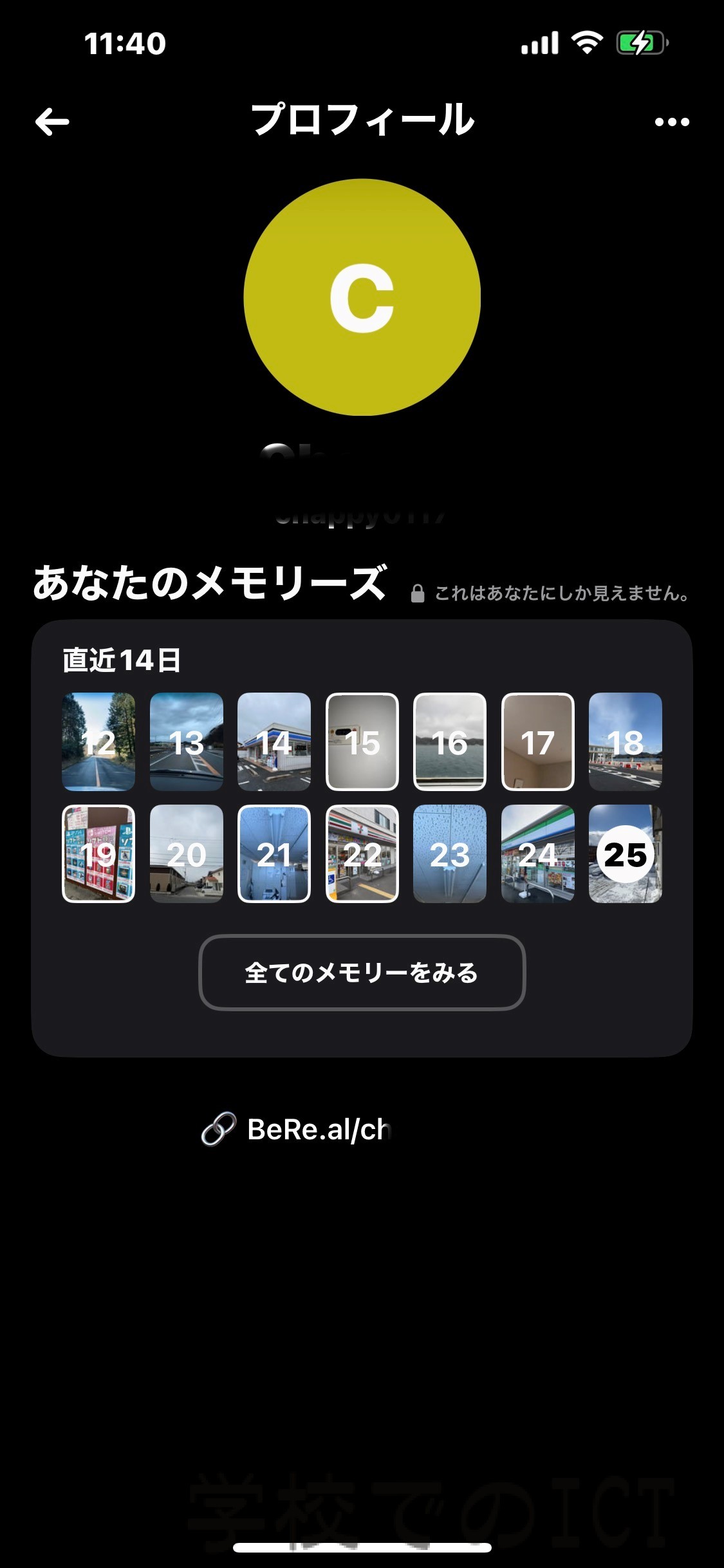View the day 24 memory
This screenshot has height=1568, width=724.
pyautogui.click(x=538, y=854)
